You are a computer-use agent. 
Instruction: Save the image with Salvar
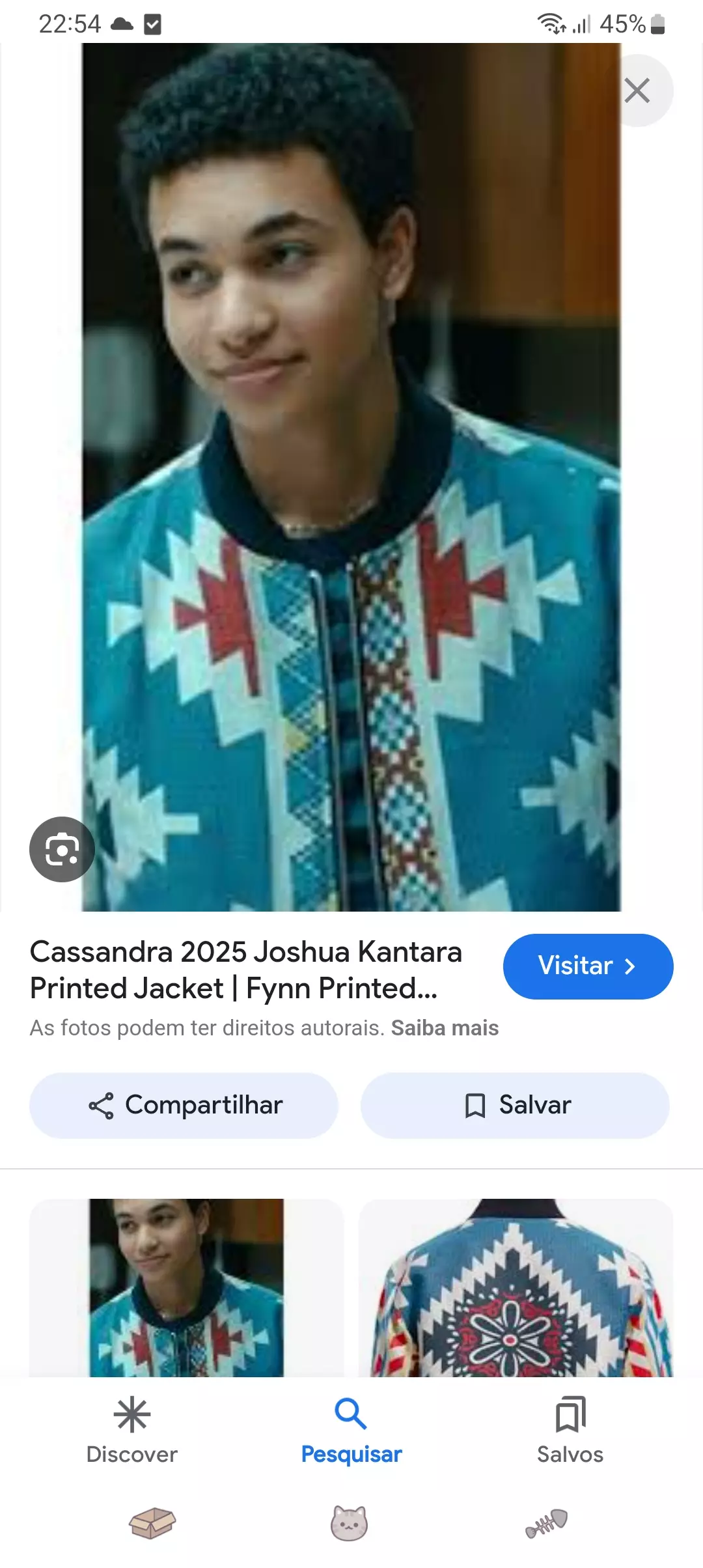(515, 1106)
